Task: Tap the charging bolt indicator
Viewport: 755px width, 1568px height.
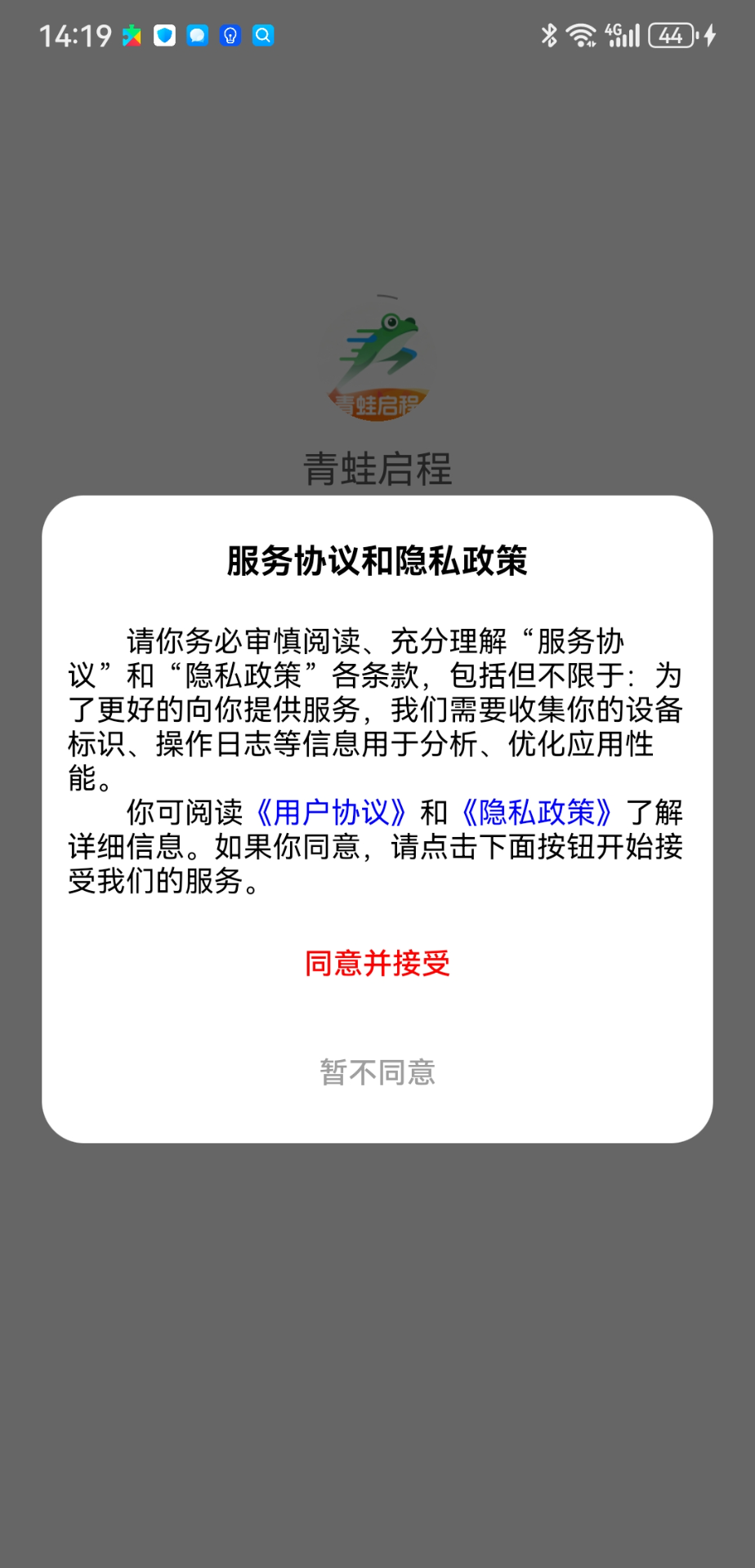Action: [x=709, y=35]
